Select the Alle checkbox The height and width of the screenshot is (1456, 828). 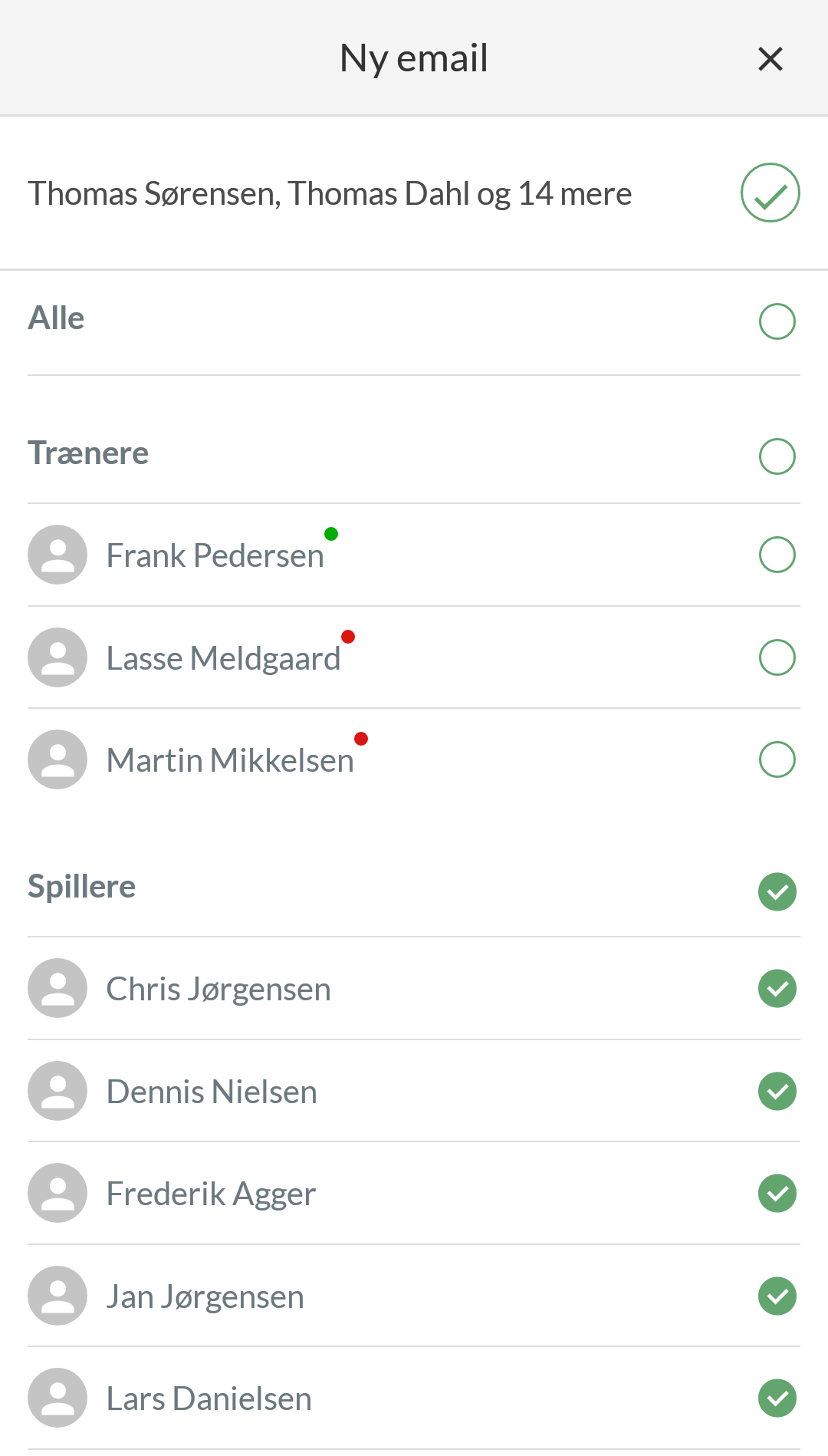click(x=777, y=321)
